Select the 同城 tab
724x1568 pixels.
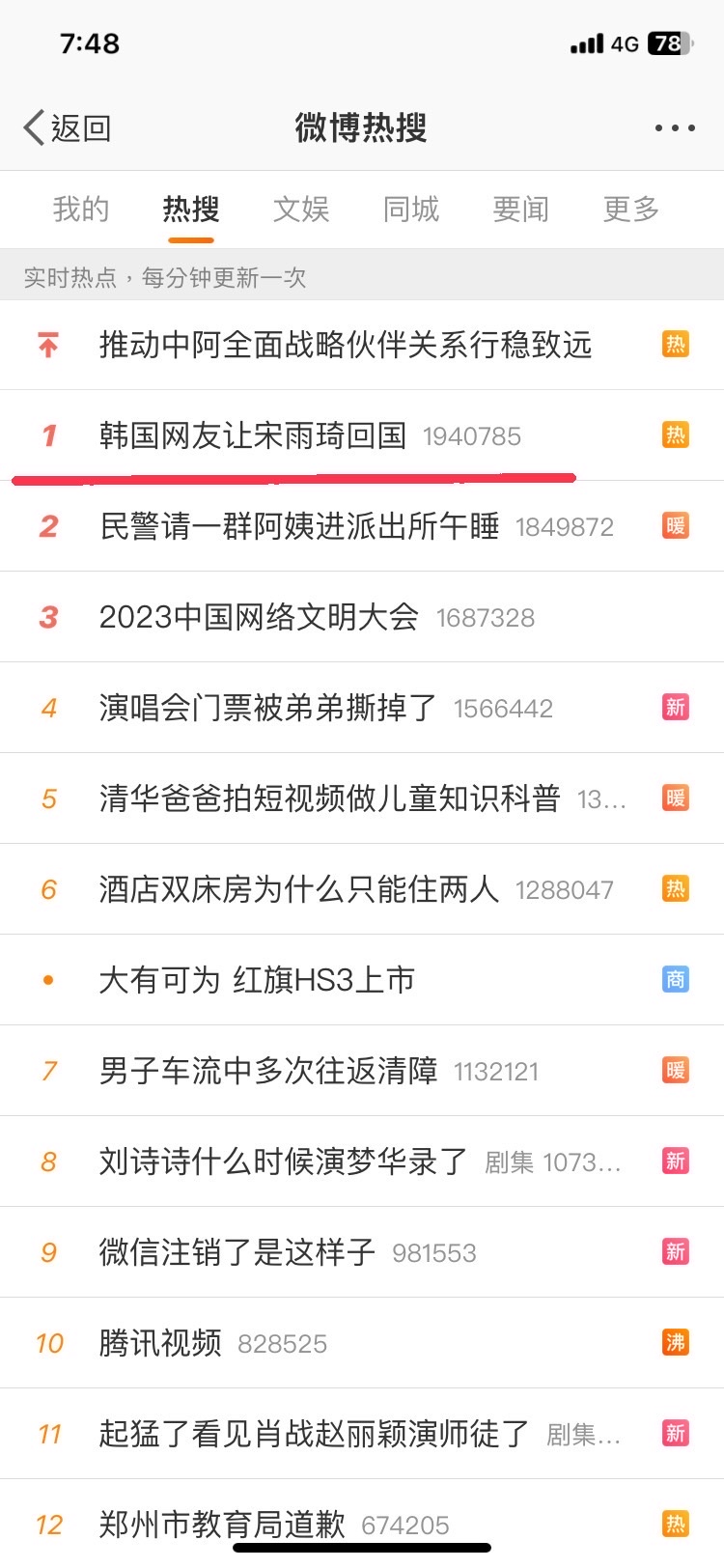tap(411, 210)
